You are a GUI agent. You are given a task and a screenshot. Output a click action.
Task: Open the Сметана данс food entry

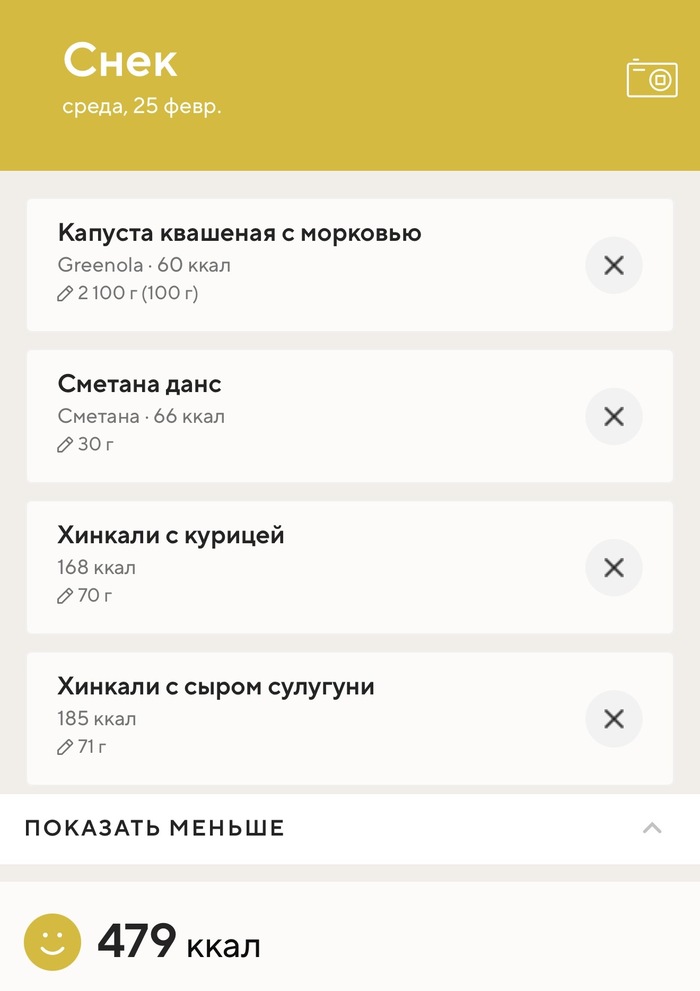[x=140, y=385]
